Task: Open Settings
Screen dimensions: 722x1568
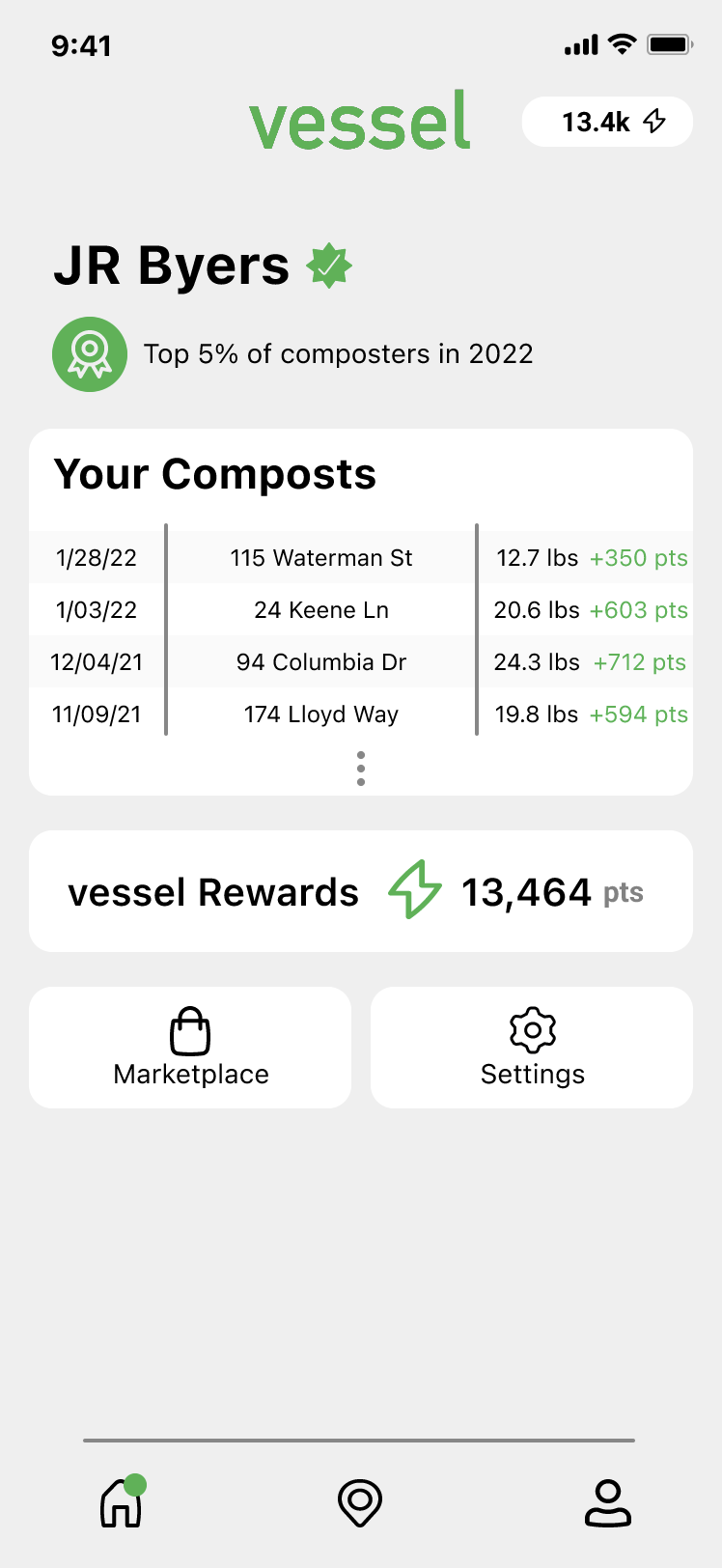Action: click(x=532, y=1048)
